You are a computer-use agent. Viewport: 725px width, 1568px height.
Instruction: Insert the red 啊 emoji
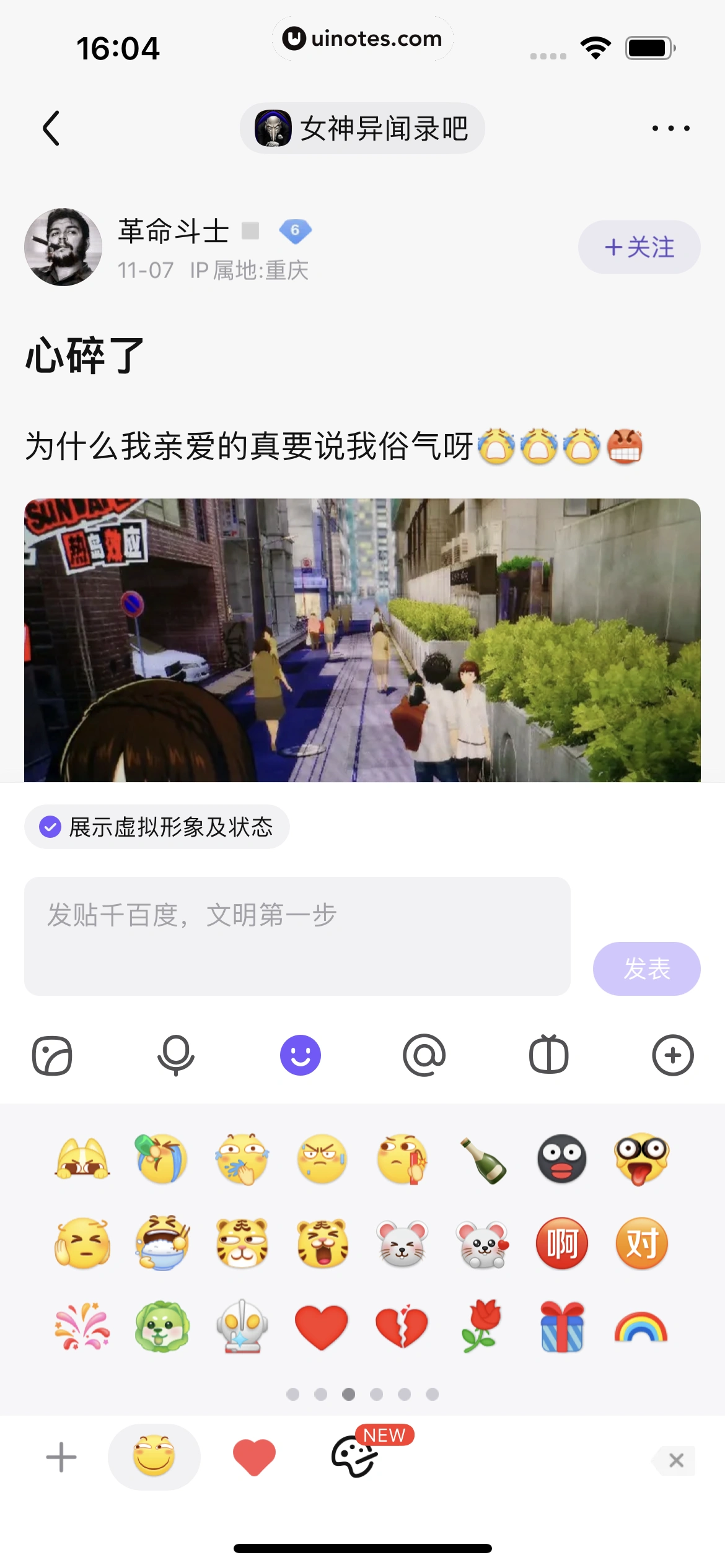561,1243
